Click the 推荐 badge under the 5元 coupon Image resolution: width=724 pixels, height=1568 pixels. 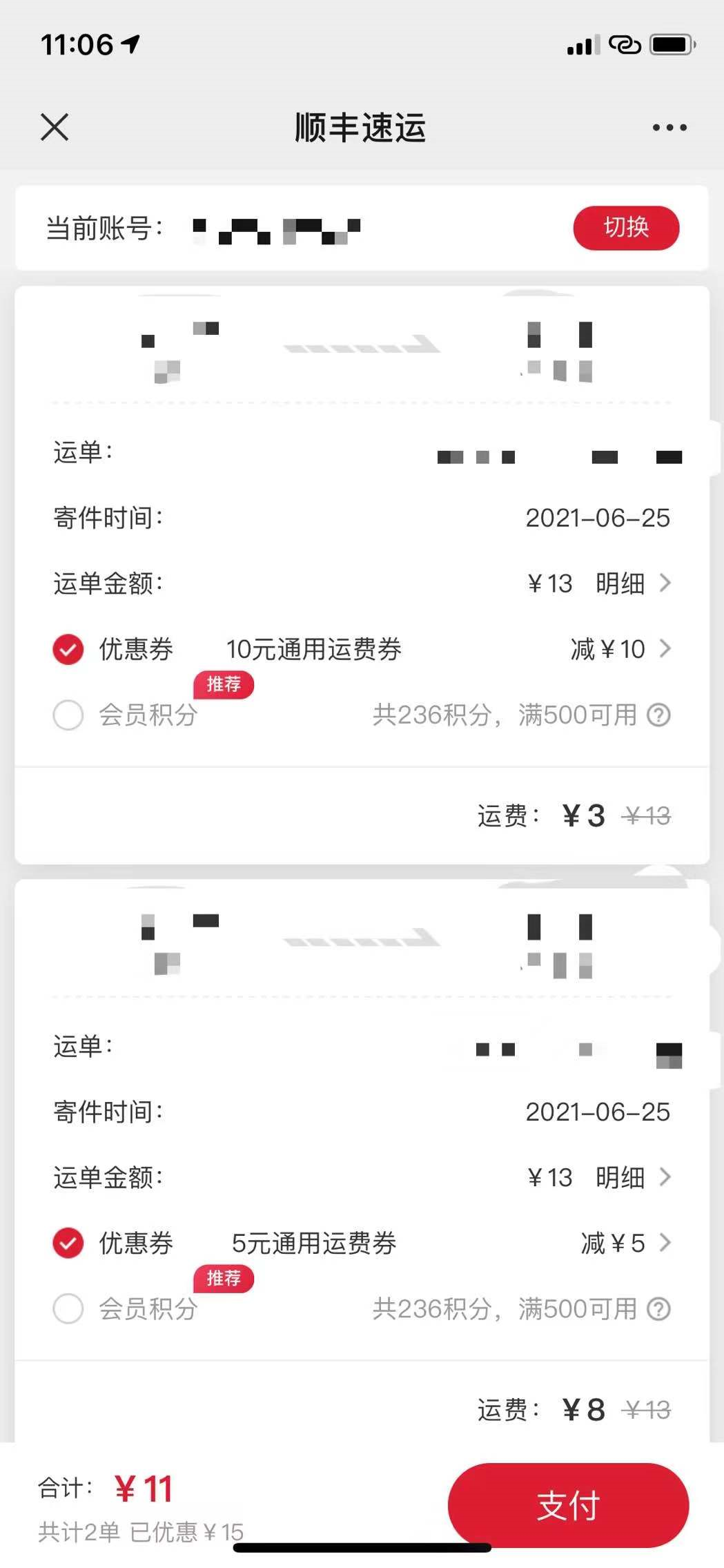pyautogui.click(x=224, y=1278)
